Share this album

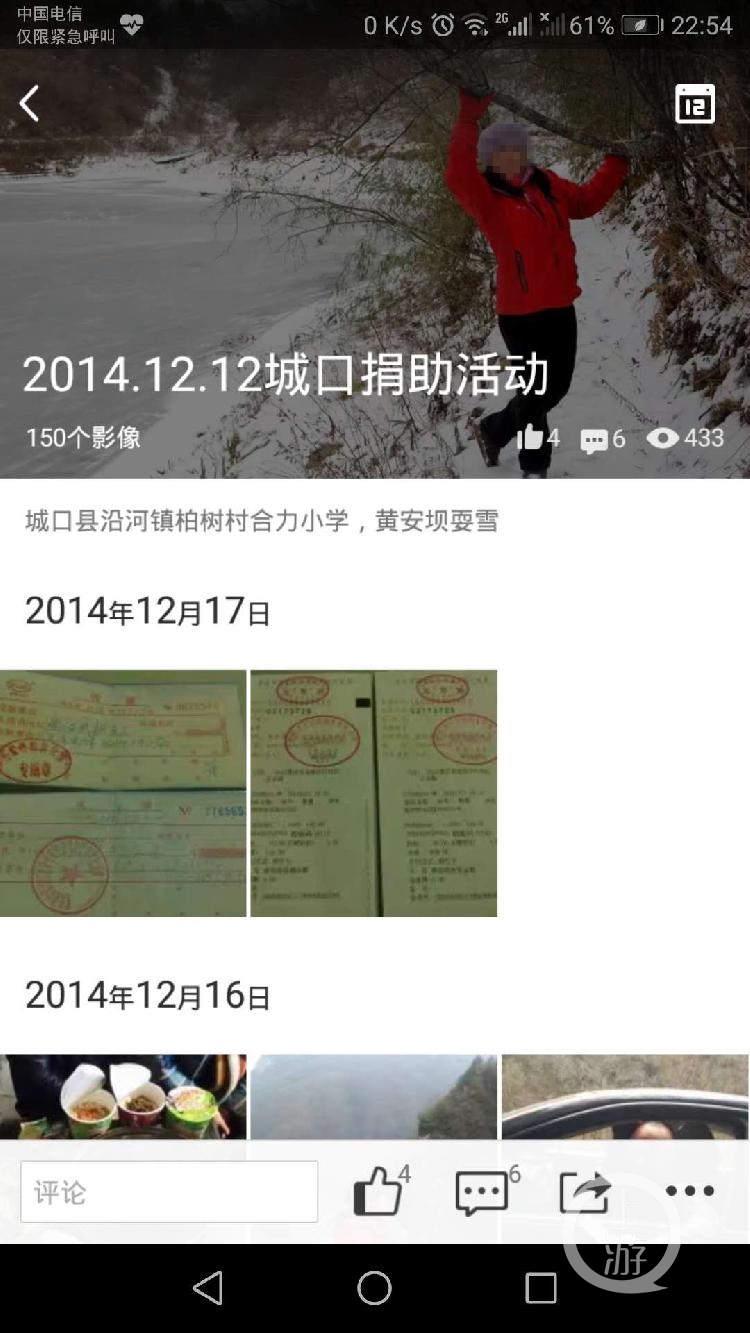585,1191
